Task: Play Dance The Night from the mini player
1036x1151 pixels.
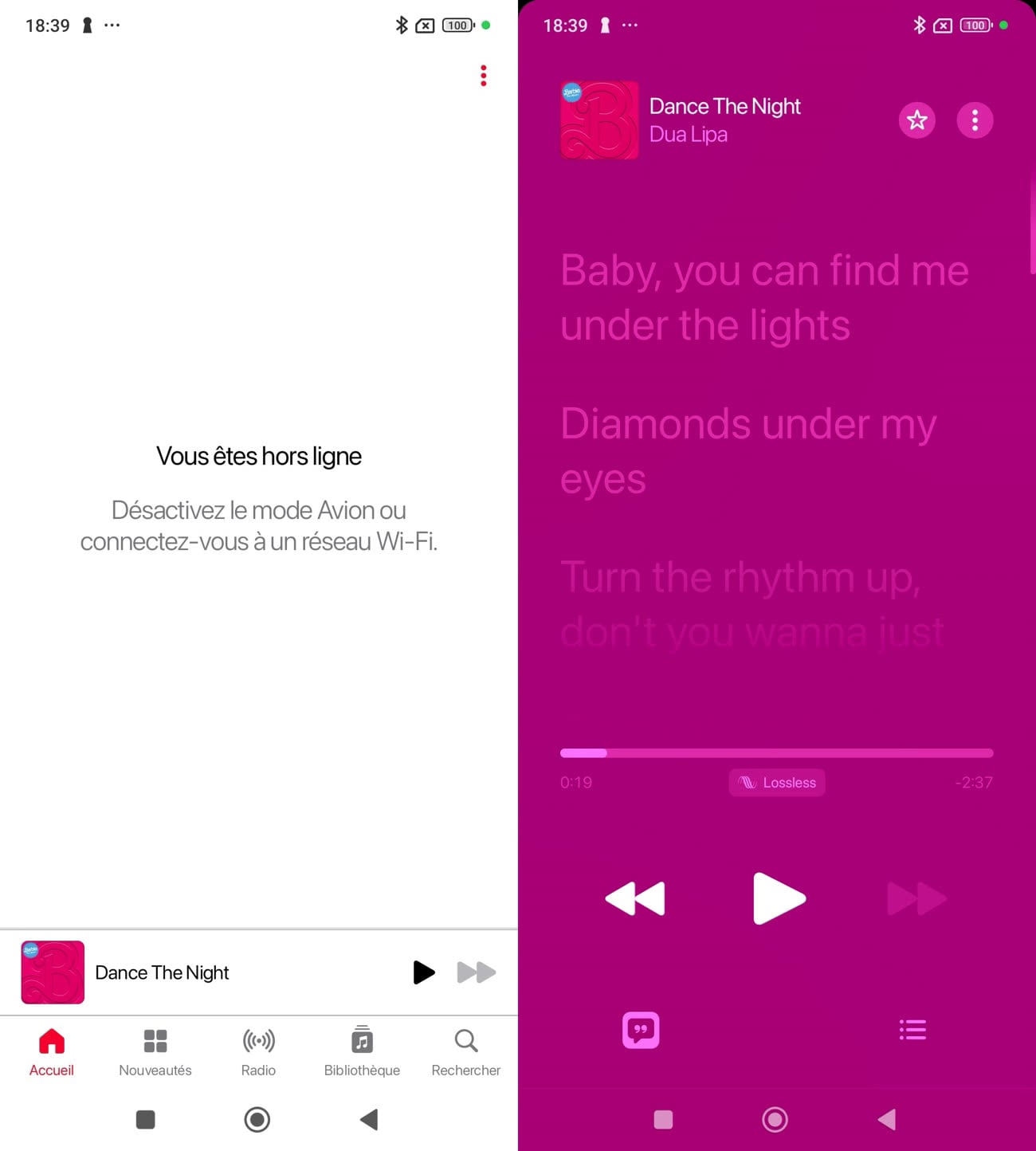Action: pyautogui.click(x=423, y=972)
